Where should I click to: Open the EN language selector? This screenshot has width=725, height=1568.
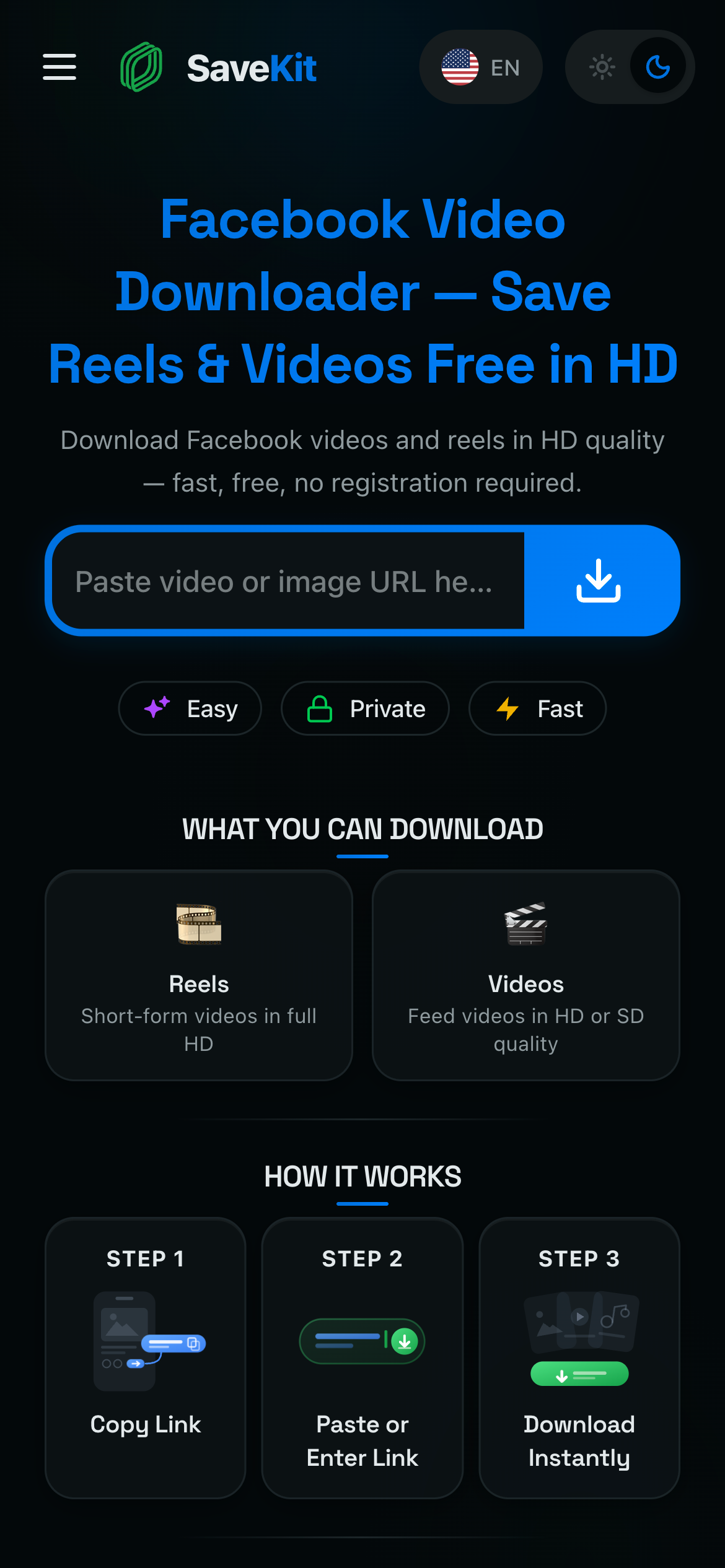click(481, 67)
